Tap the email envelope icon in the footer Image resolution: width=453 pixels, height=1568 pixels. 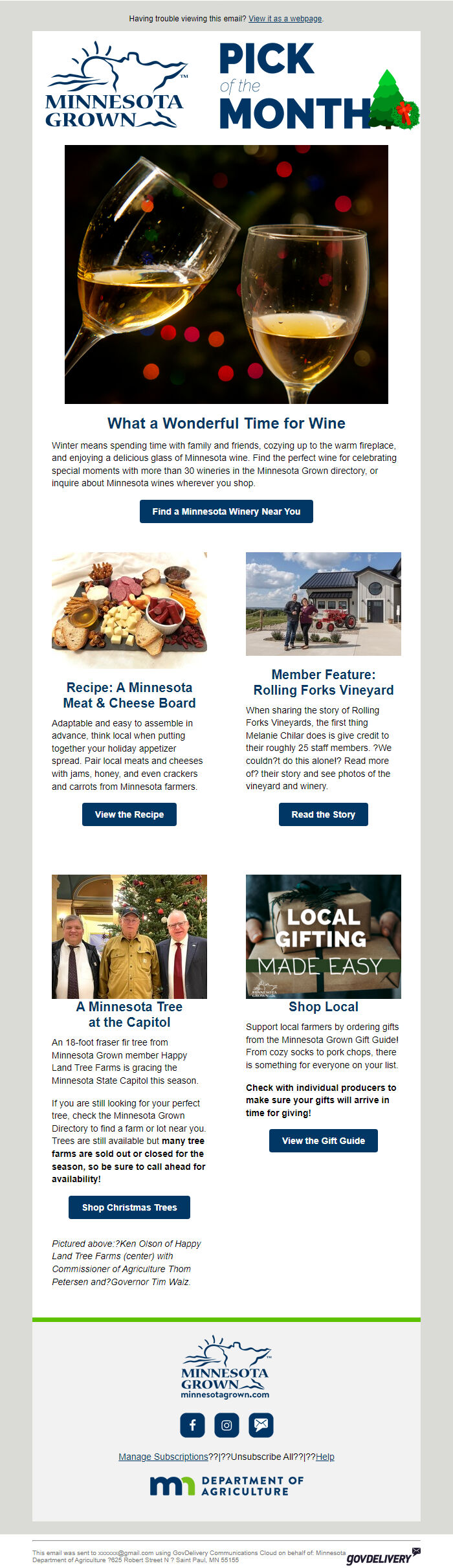point(261,1425)
